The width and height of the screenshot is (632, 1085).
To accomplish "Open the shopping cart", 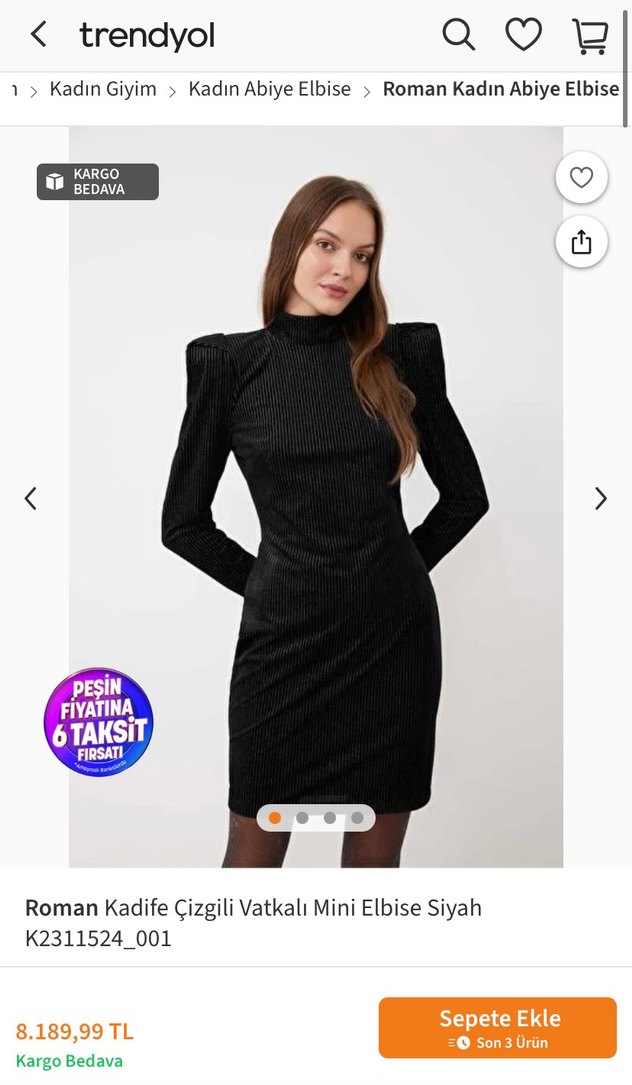I will [590, 35].
